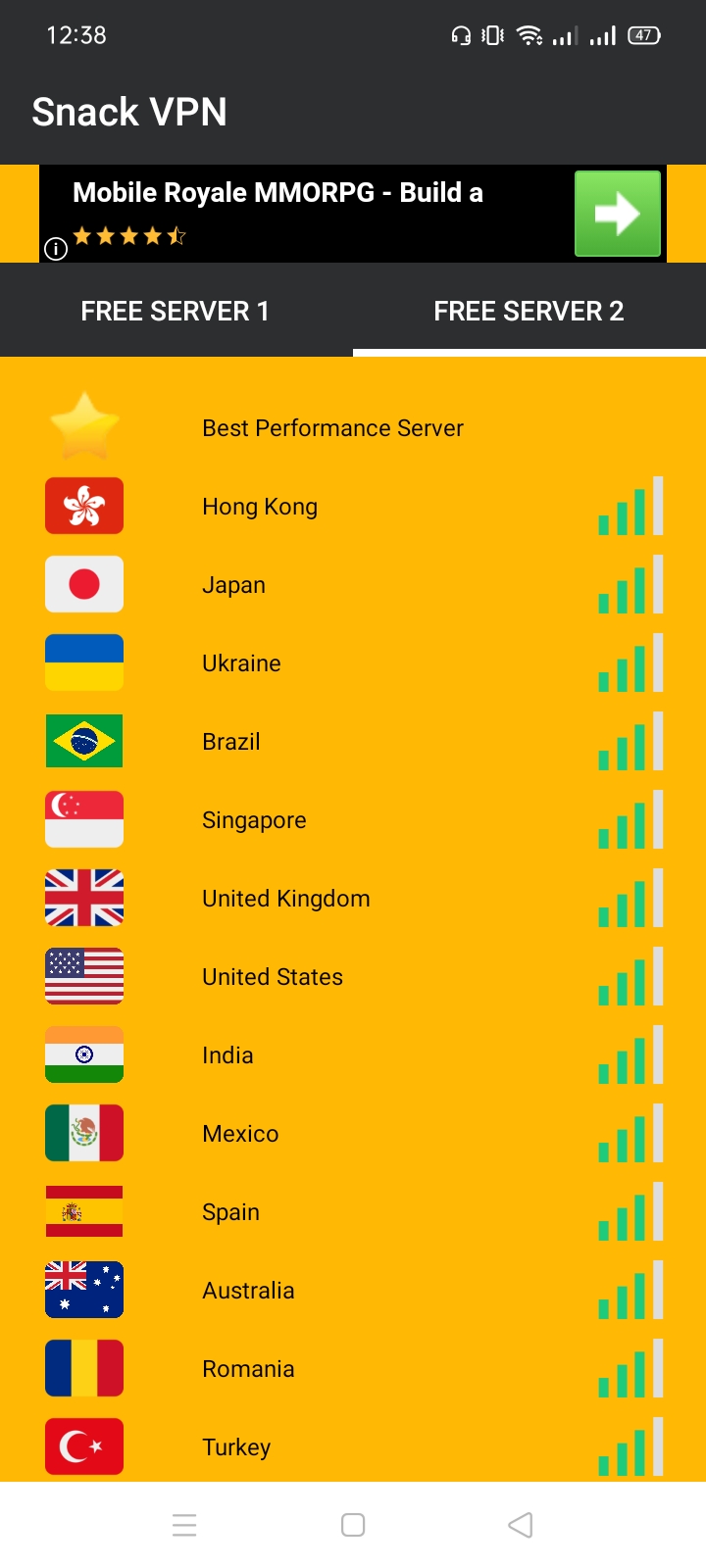Viewport: 706px width, 1568px height.
Task: Open the Mobile Royale ad arrow button
Action: pyautogui.click(x=617, y=214)
